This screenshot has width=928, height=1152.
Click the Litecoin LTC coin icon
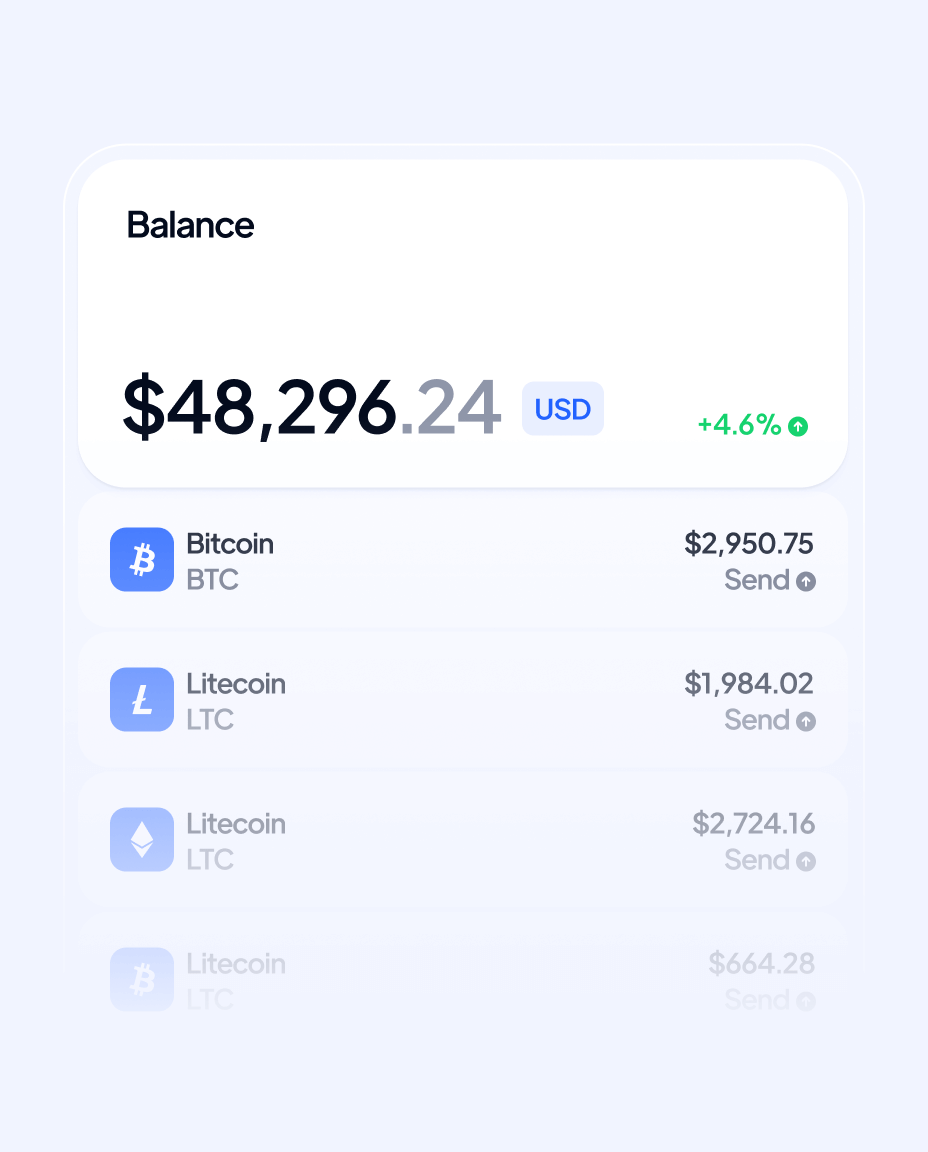point(141,700)
